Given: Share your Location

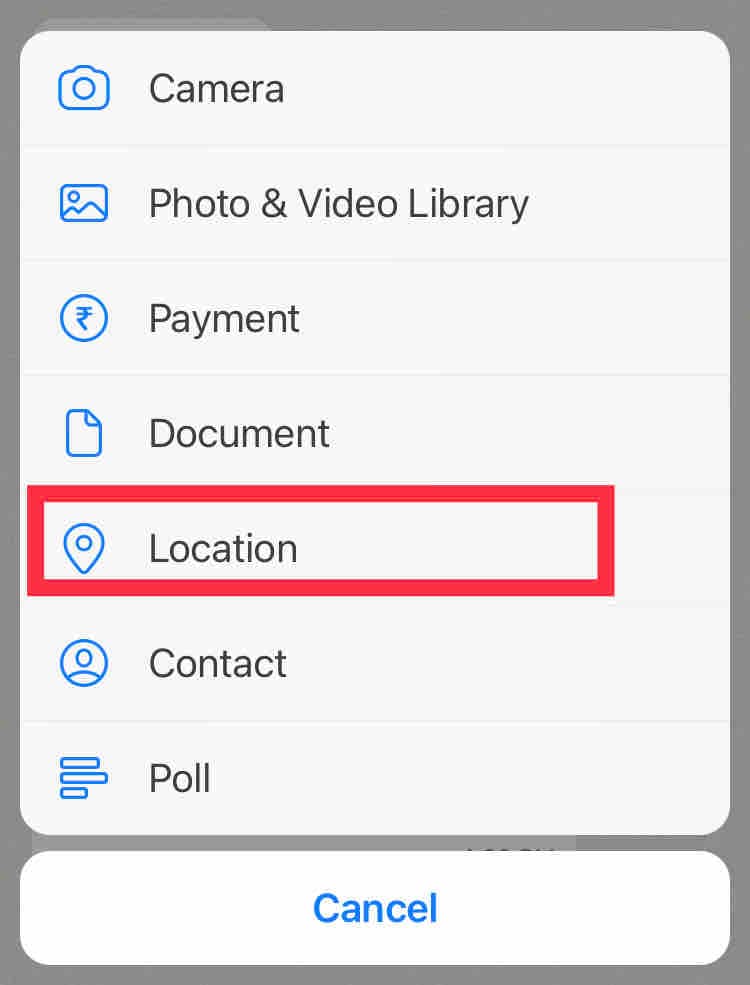Looking at the screenshot, I should (223, 549).
